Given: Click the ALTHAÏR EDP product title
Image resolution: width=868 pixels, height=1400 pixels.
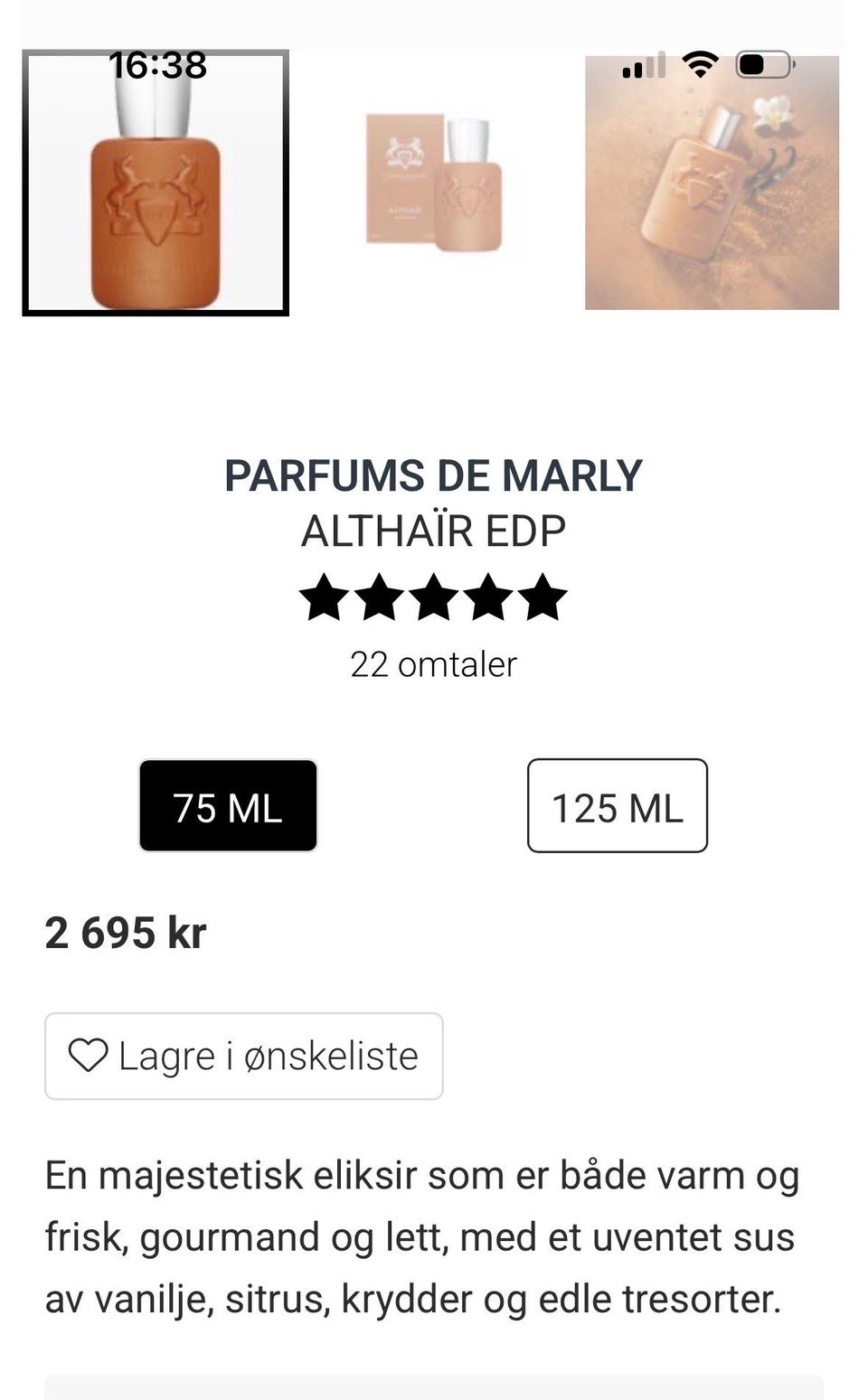Looking at the screenshot, I should coord(433,529).
